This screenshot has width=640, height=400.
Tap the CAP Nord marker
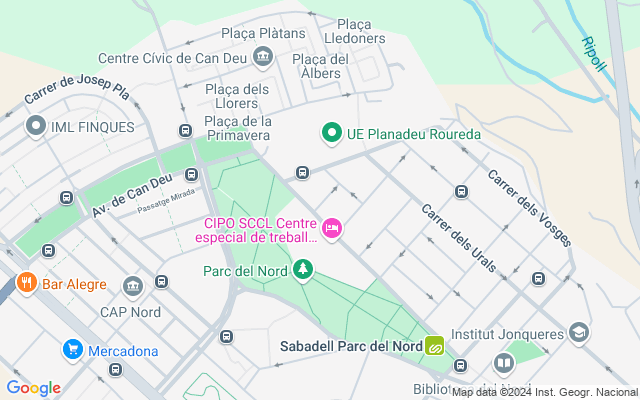[132, 286]
